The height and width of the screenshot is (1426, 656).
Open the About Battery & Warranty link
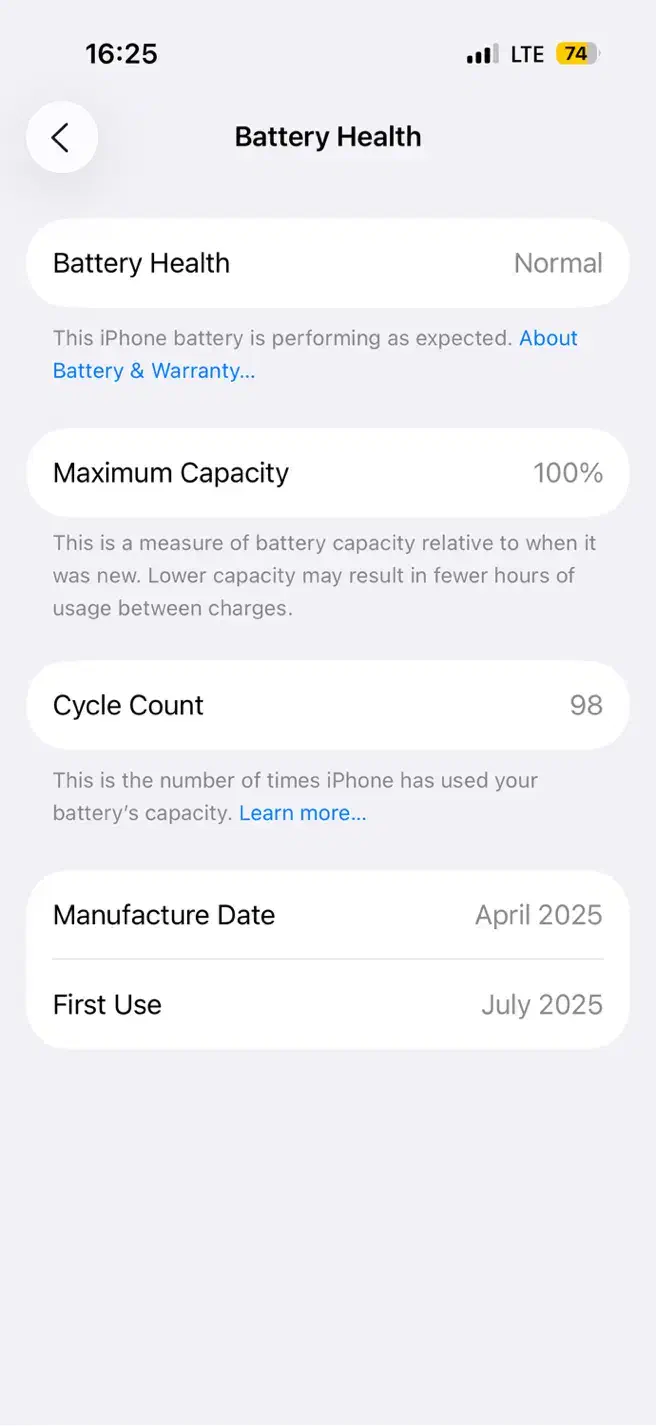153,371
